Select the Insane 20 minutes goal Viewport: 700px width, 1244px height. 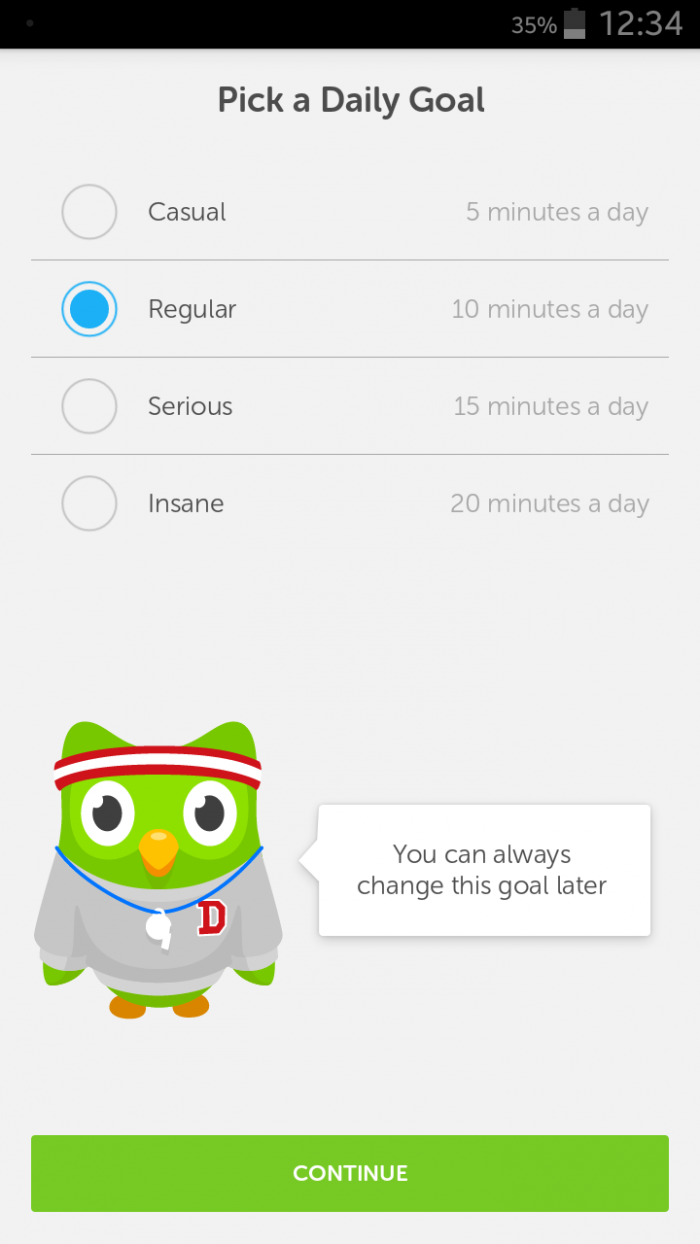[90, 503]
